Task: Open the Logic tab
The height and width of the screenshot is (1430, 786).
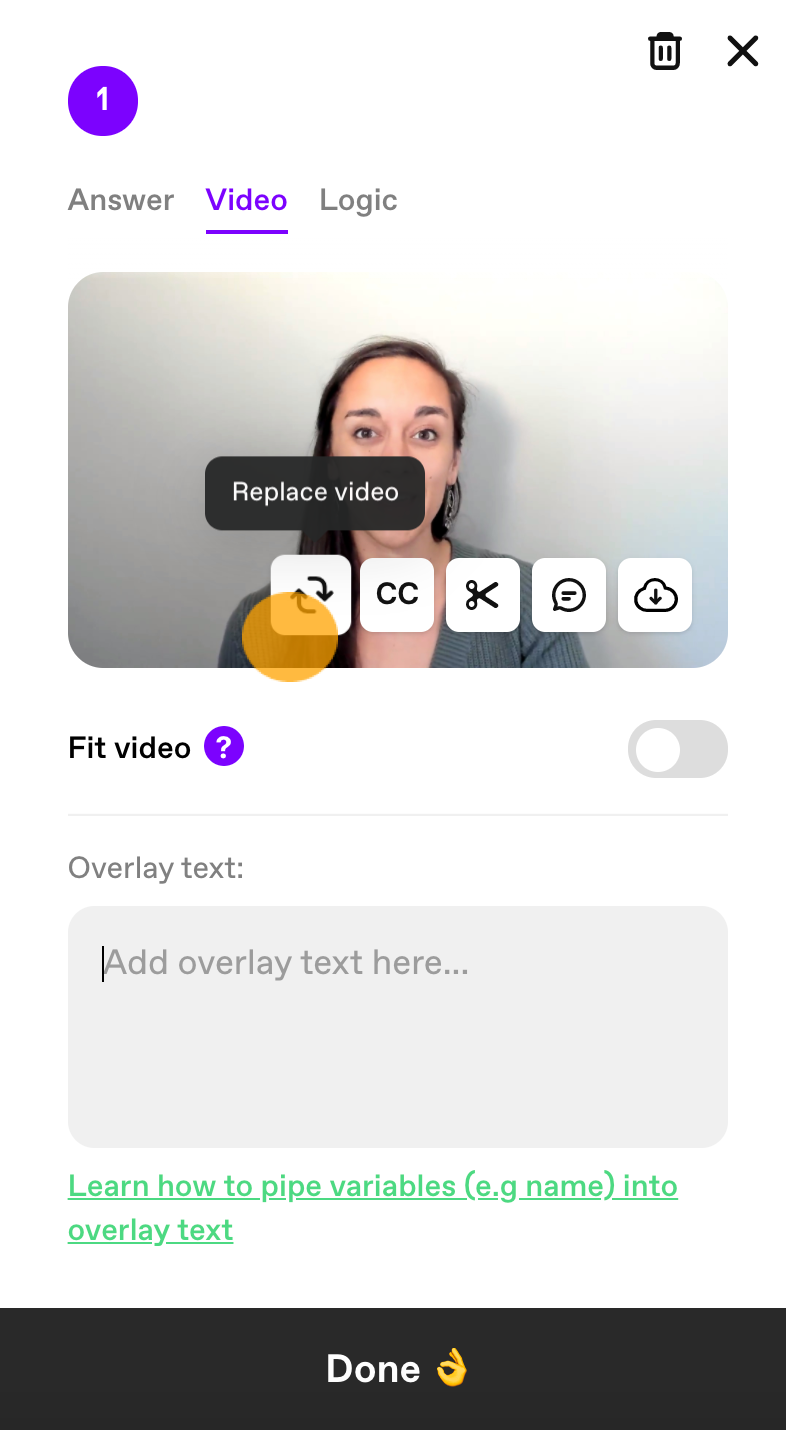Action: pyautogui.click(x=359, y=200)
